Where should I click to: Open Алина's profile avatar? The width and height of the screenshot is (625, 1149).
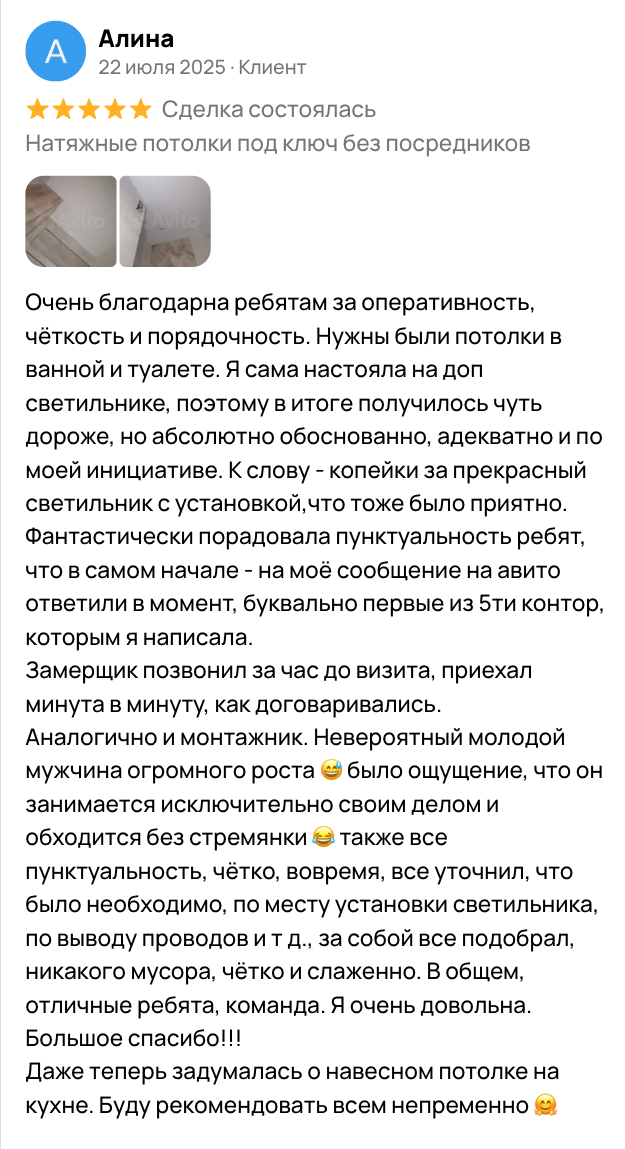coord(56,51)
